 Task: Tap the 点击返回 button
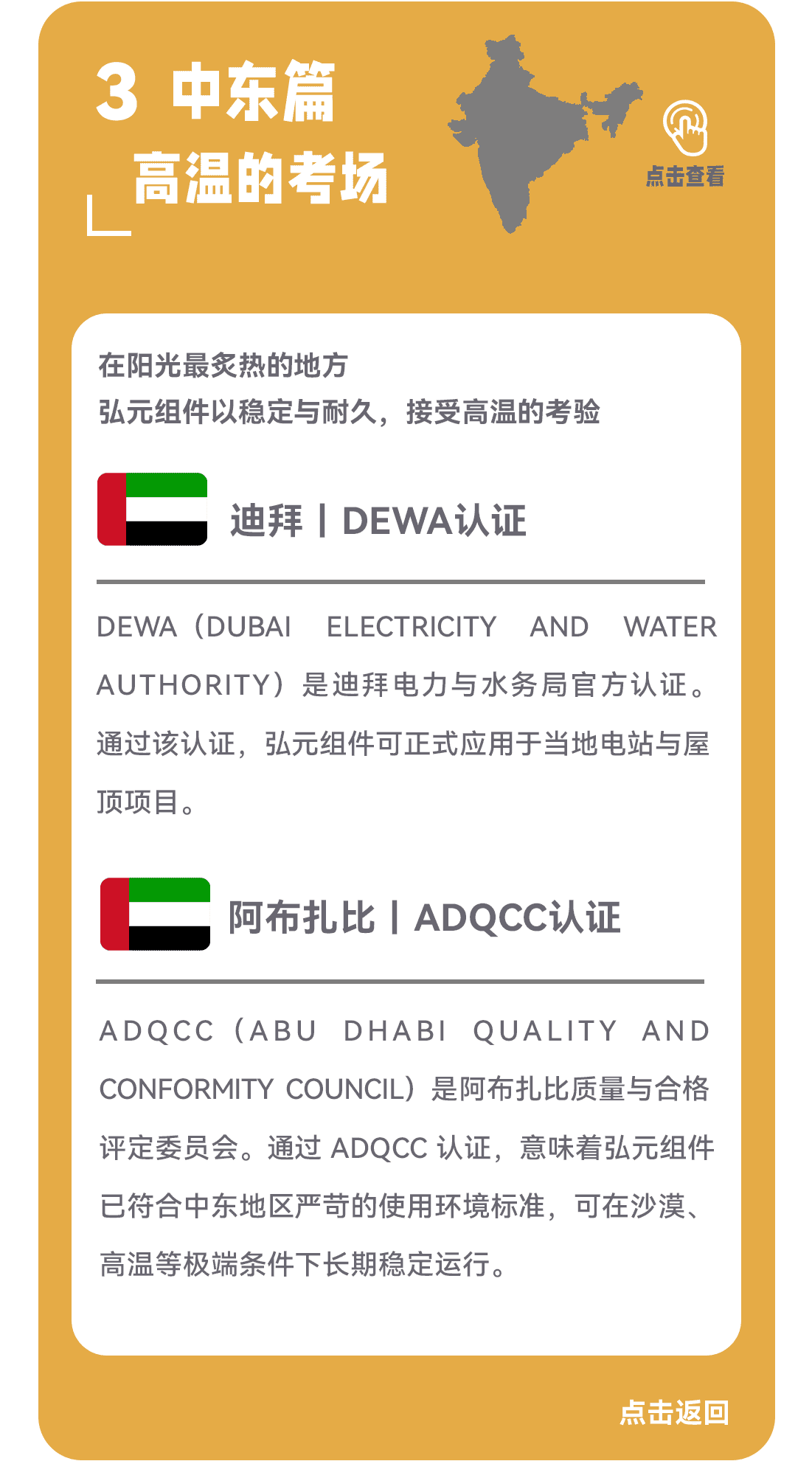point(673,1412)
